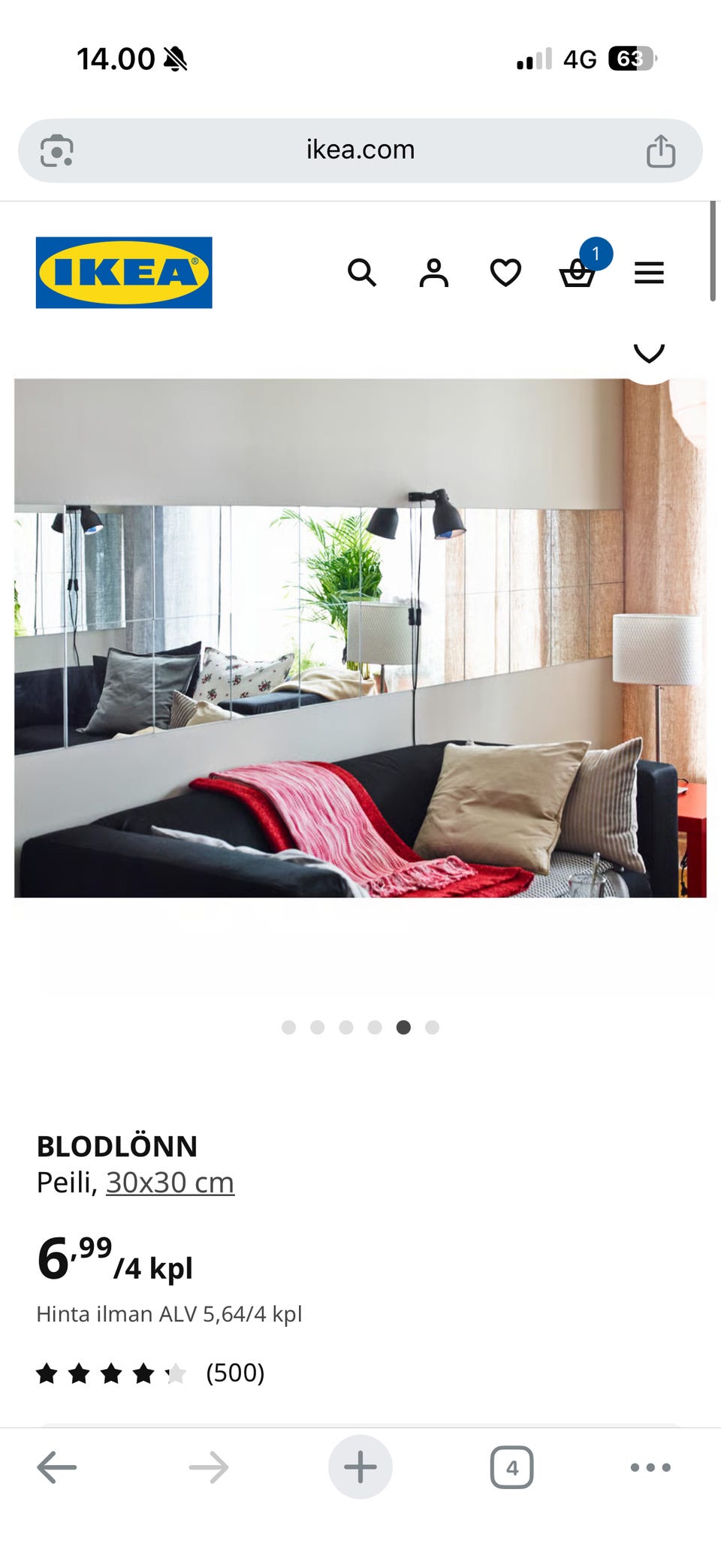Open the 30x30 cm size link
The width and height of the screenshot is (721, 1568).
(x=170, y=1183)
